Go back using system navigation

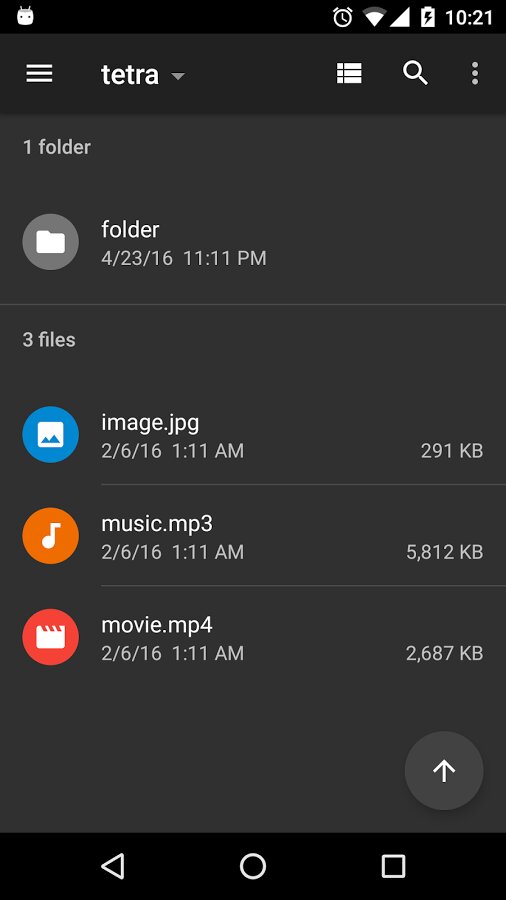click(112, 866)
